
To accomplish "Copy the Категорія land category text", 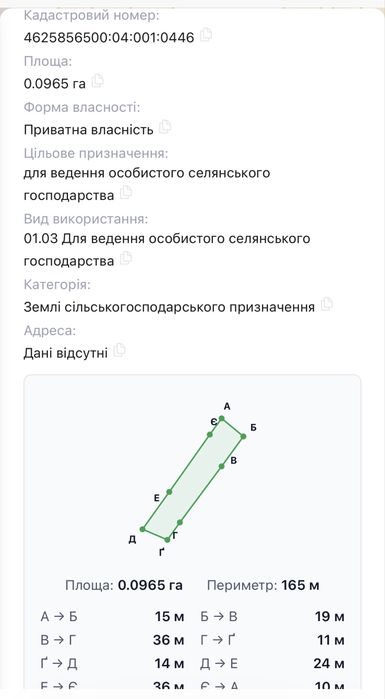I will [327, 304].
